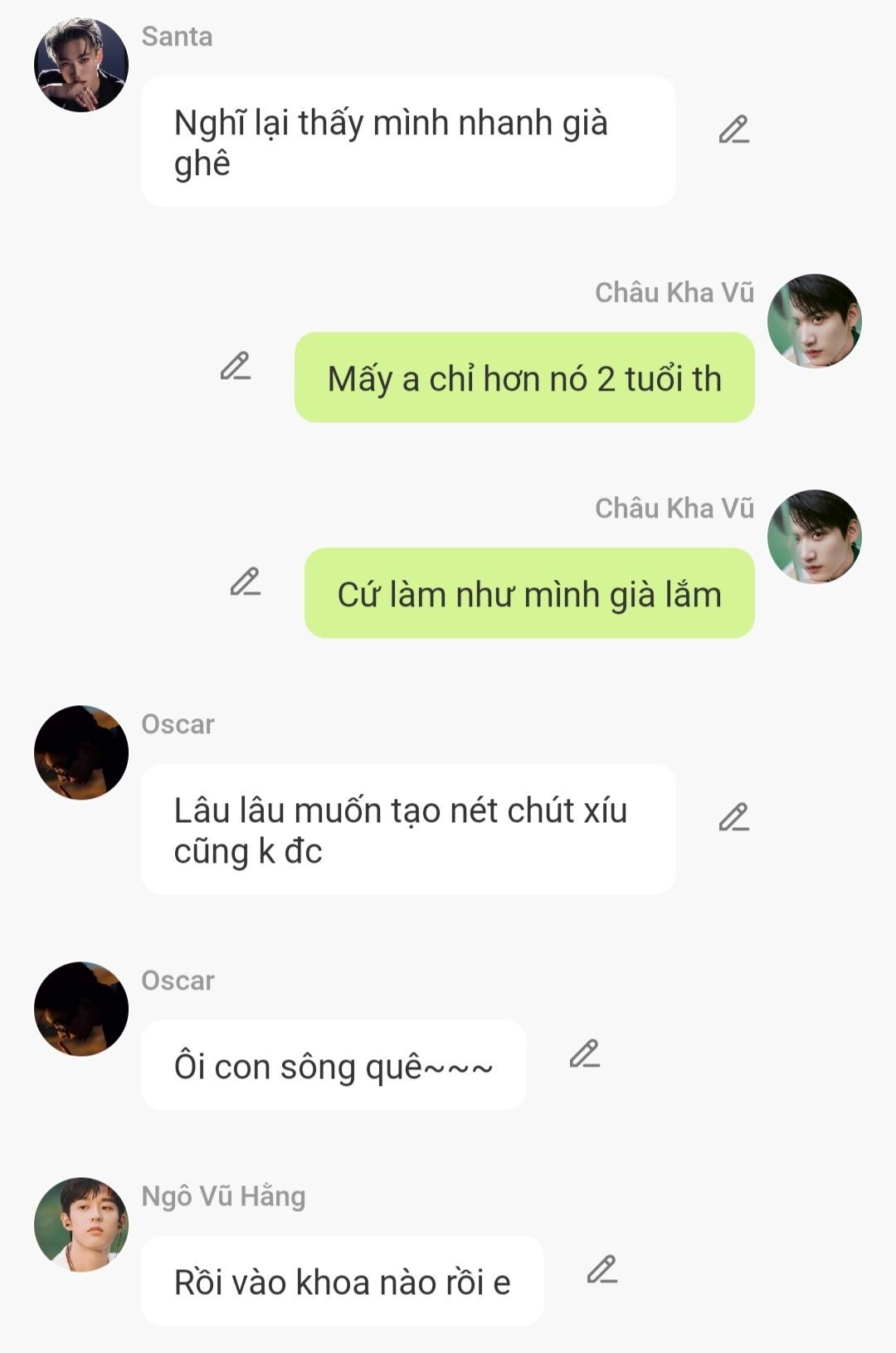Edit message 'Cứ làm như mình già lắm'
The height and width of the screenshot is (1353, 896).
[246, 582]
